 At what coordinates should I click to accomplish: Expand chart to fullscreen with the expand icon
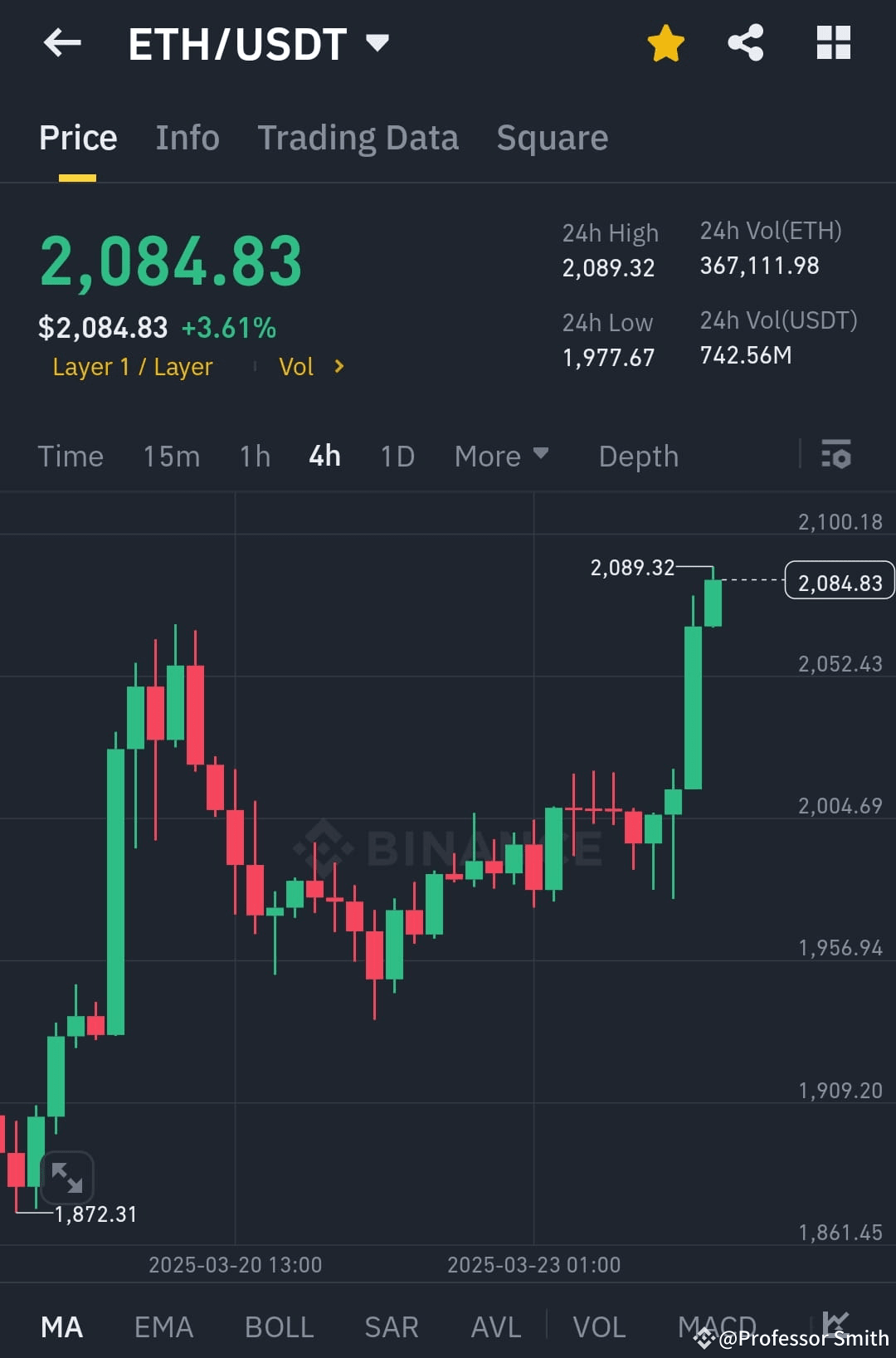(x=66, y=1177)
